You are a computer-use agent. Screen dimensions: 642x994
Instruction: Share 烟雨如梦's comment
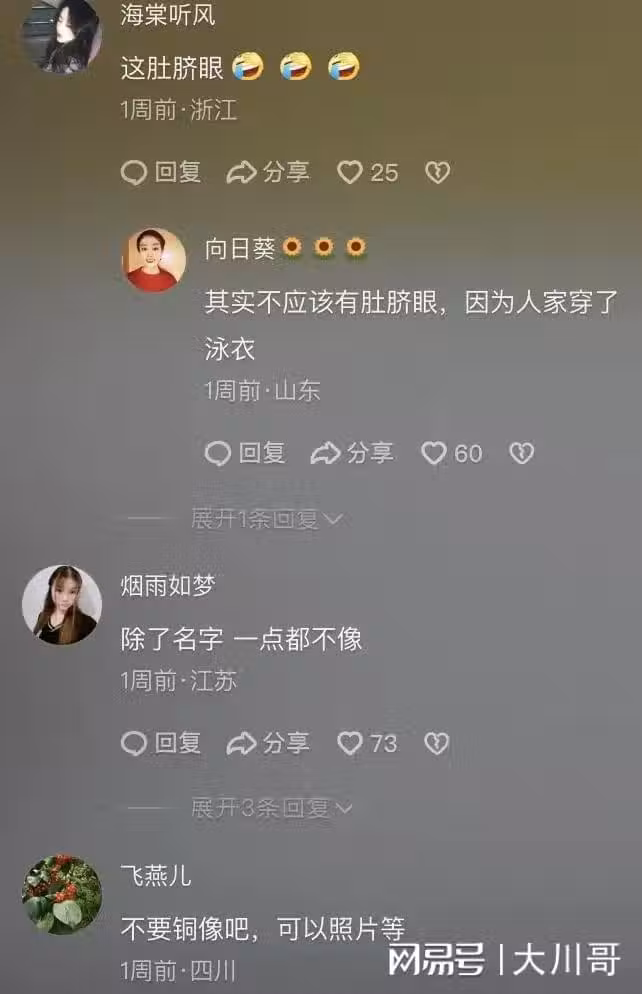click(x=268, y=744)
